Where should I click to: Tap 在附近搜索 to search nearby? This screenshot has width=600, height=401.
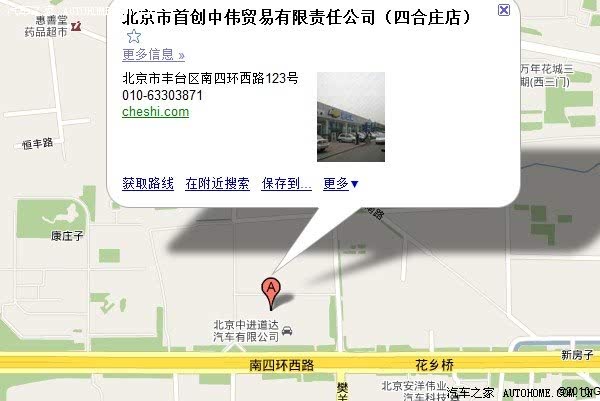click(217, 184)
